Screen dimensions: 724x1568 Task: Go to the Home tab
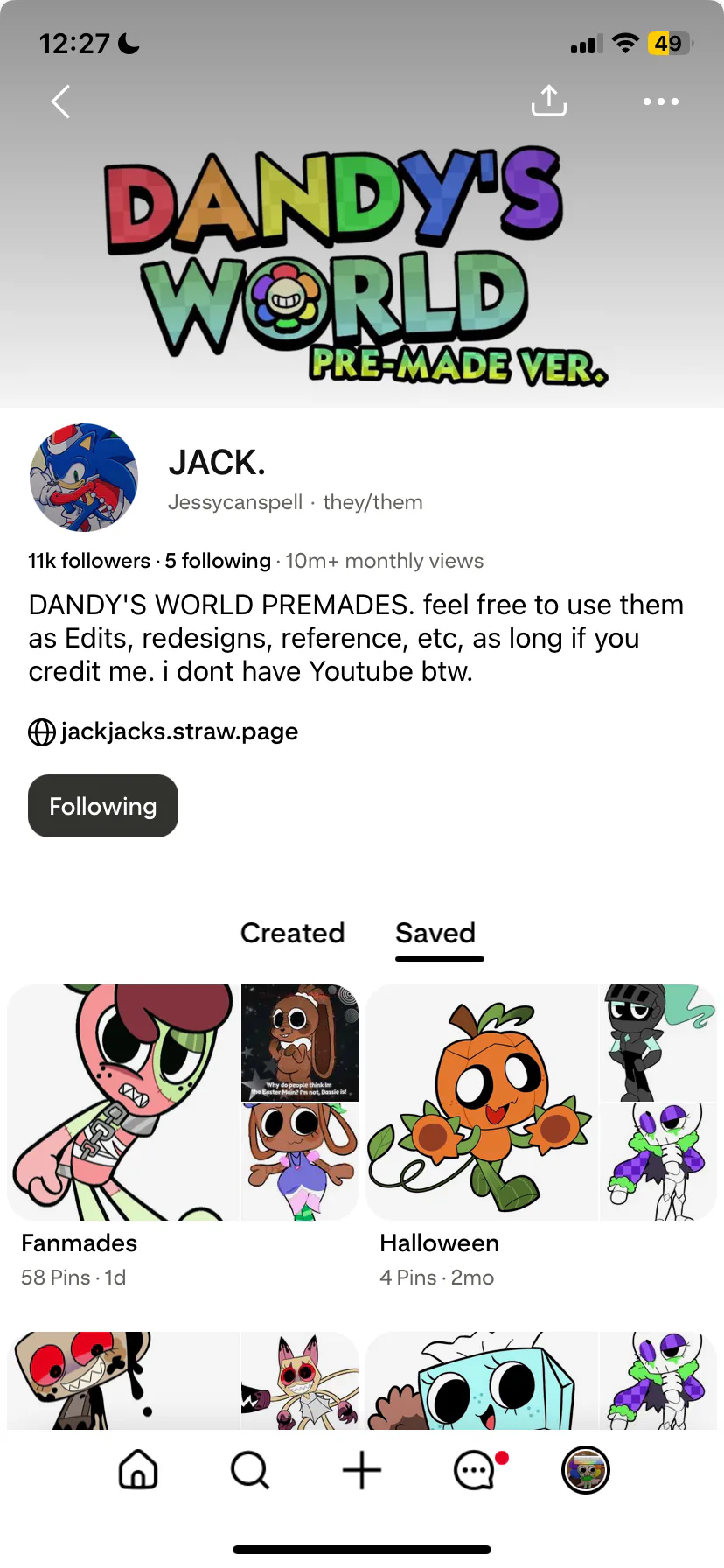pyautogui.click(x=138, y=1470)
